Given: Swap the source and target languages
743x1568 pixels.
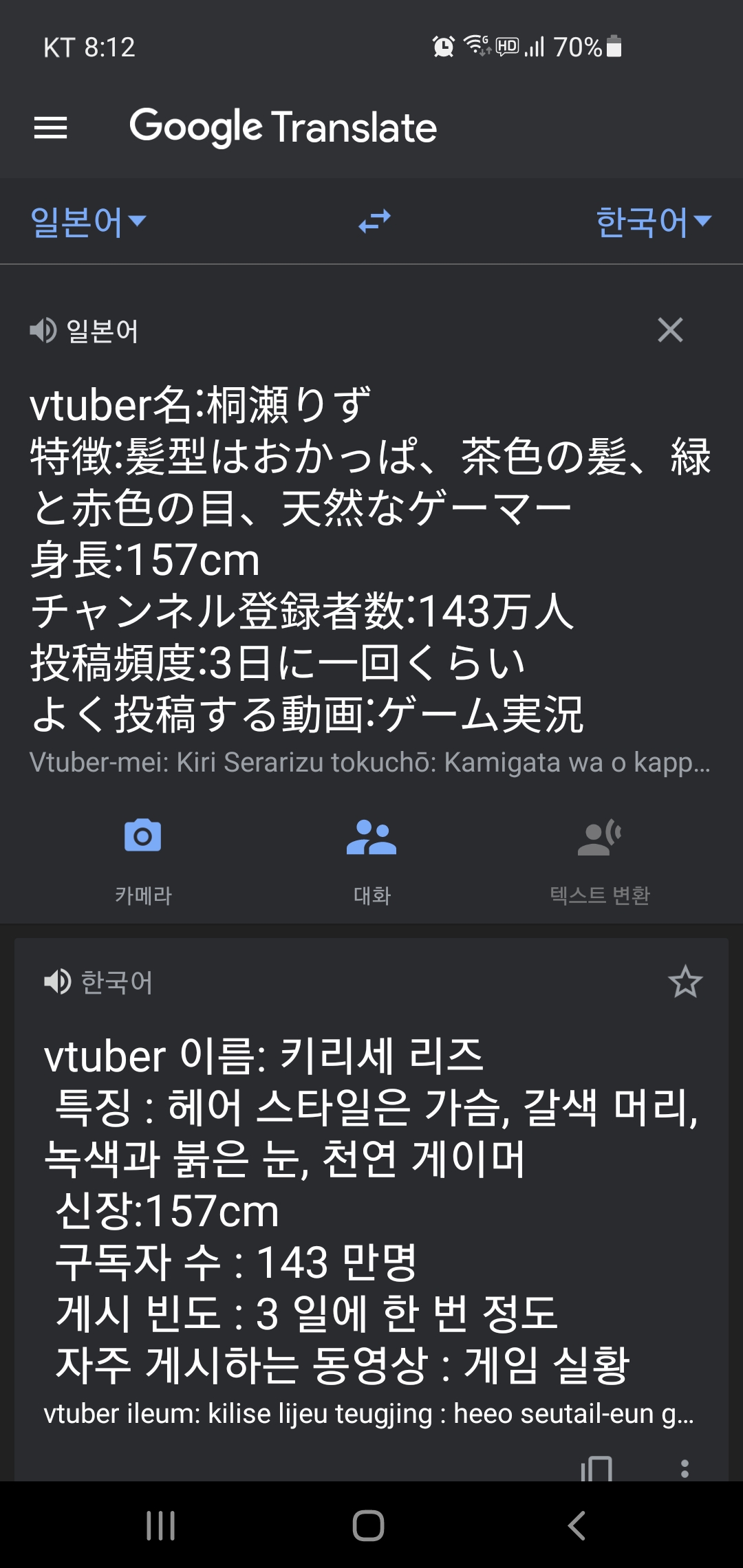Looking at the screenshot, I should [x=374, y=221].
